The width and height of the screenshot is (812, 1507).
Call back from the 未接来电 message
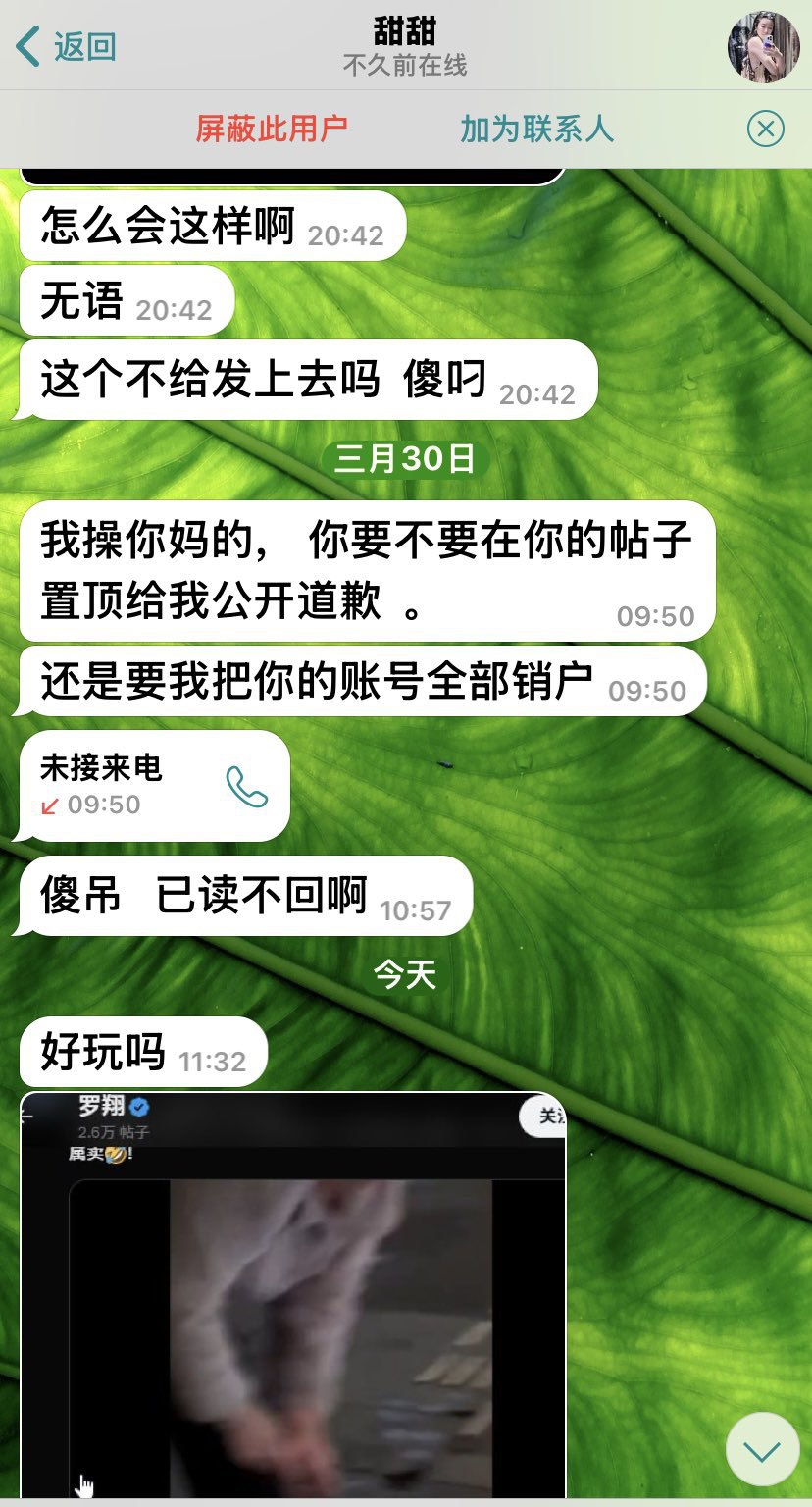[x=246, y=787]
